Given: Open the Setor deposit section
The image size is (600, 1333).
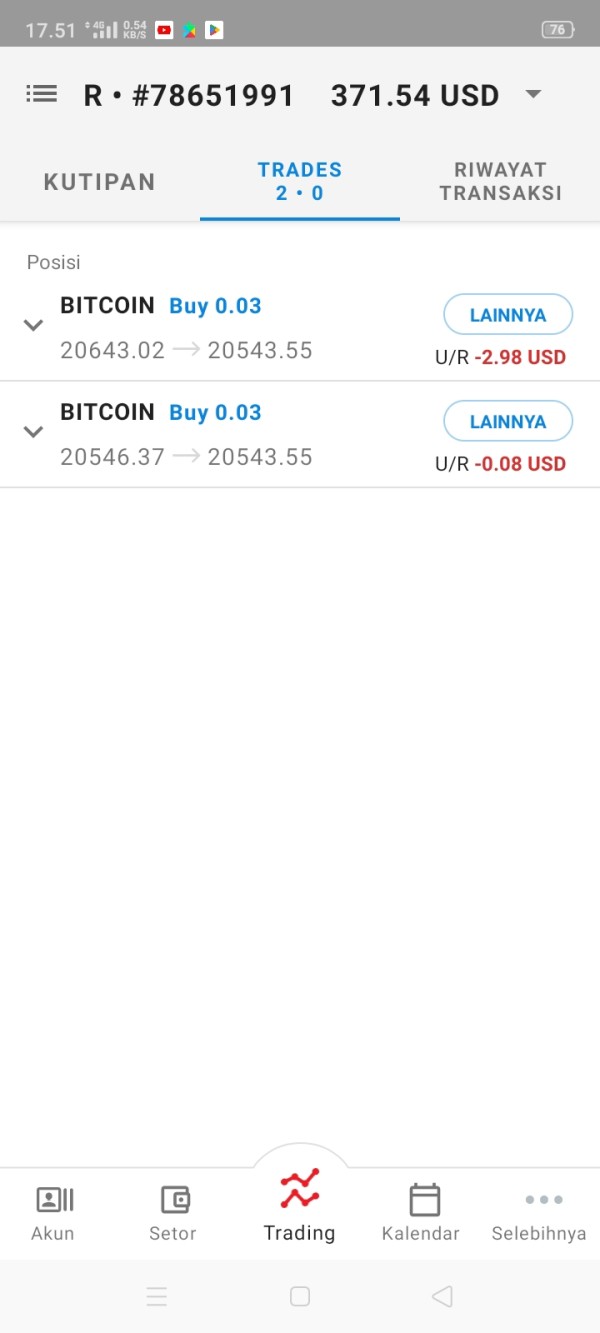Looking at the screenshot, I should pos(173,1213).
